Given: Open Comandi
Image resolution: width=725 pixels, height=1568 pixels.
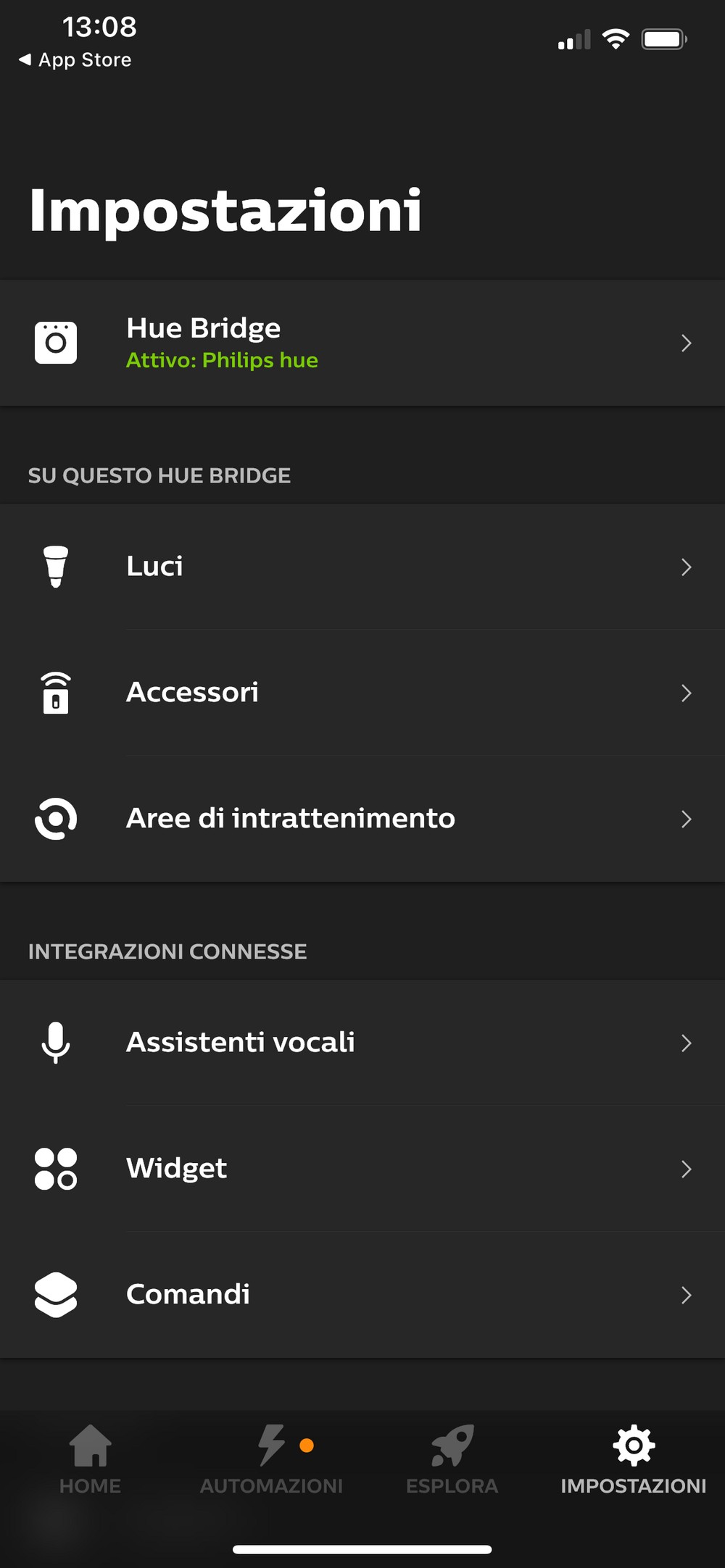Looking at the screenshot, I should click(x=362, y=1295).
